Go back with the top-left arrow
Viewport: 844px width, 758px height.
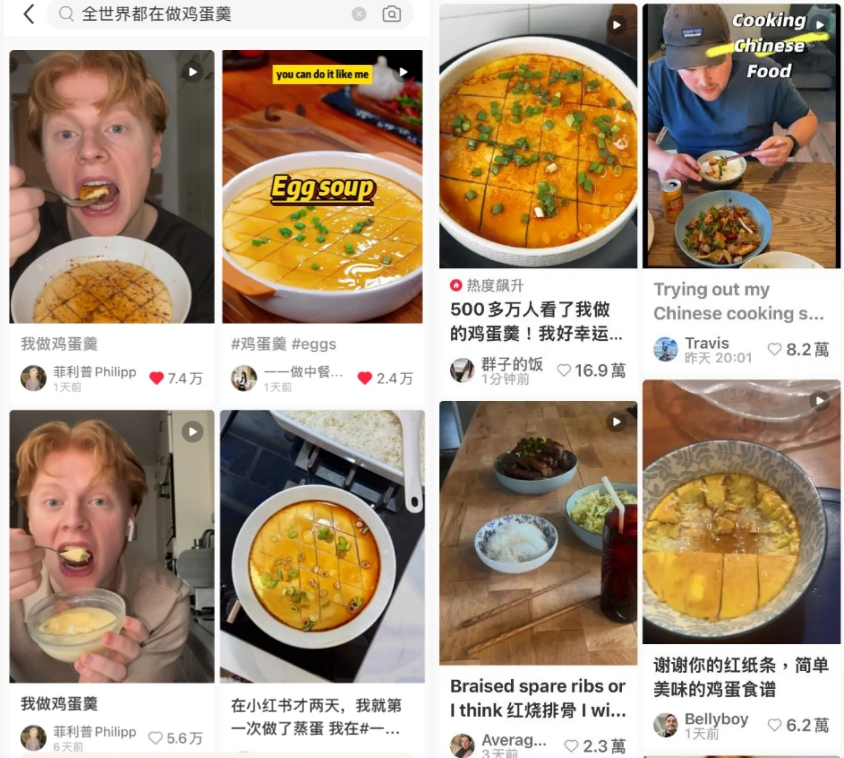[28, 14]
